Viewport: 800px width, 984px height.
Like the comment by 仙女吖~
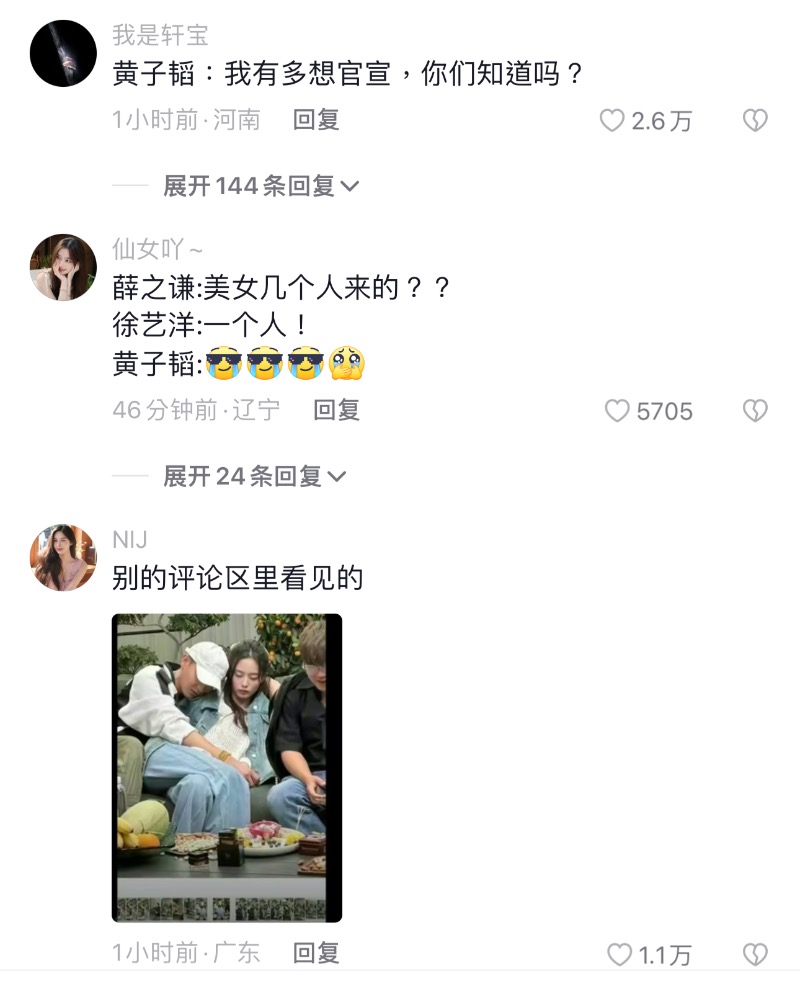pyautogui.click(x=618, y=411)
